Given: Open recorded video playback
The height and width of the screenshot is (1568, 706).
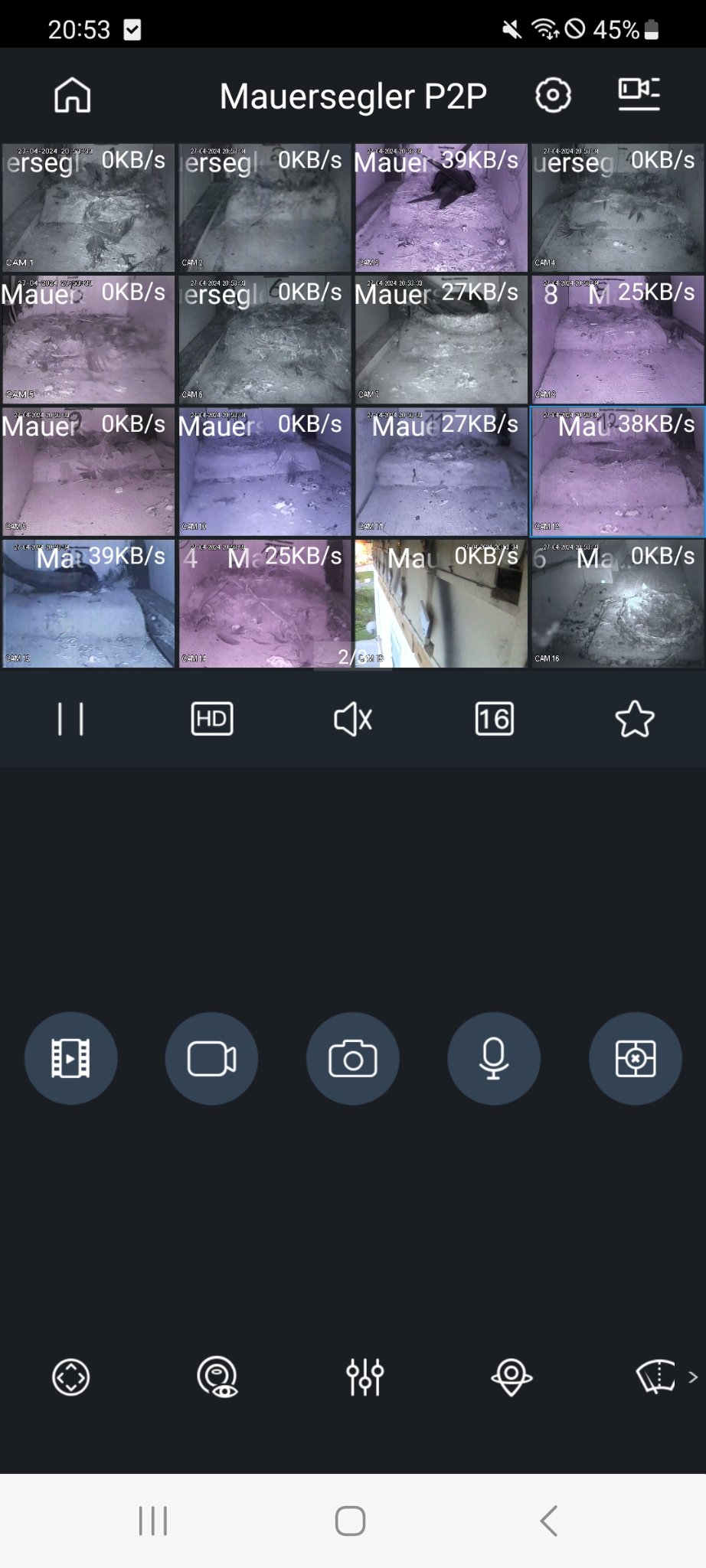Looking at the screenshot, I should tap(70, 1059).
